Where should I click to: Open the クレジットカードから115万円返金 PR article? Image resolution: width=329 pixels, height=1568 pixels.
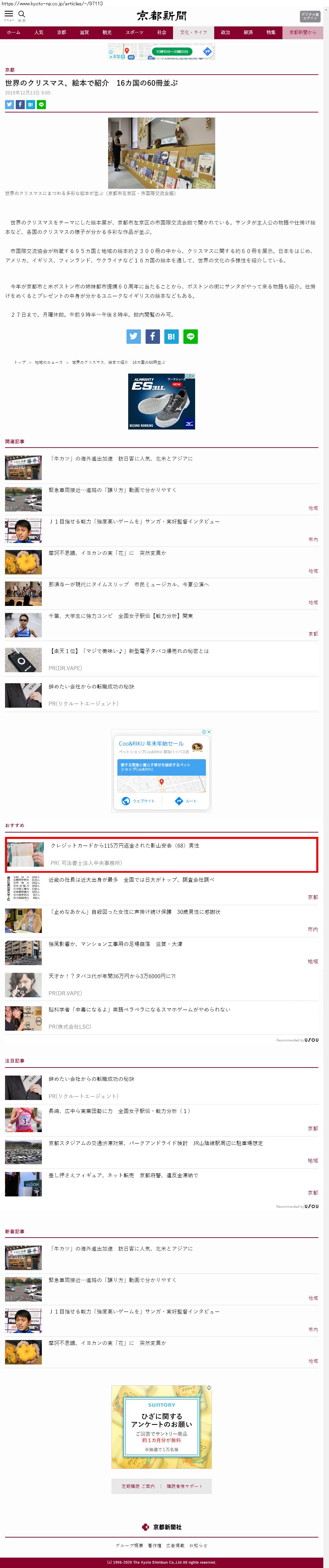125,846
